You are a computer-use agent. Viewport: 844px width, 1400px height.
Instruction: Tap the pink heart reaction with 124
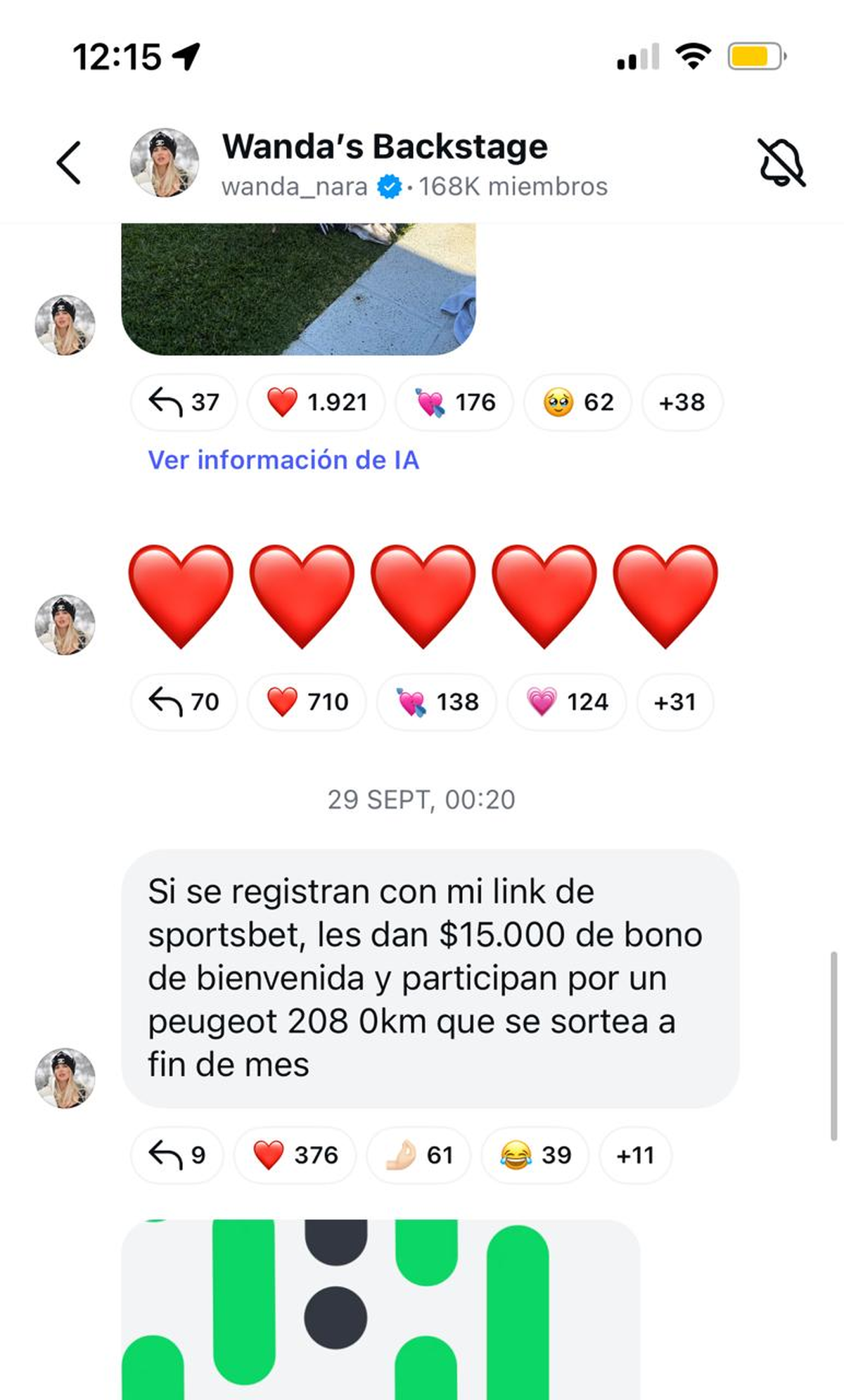pyautogui.click(x=566, y=702)
